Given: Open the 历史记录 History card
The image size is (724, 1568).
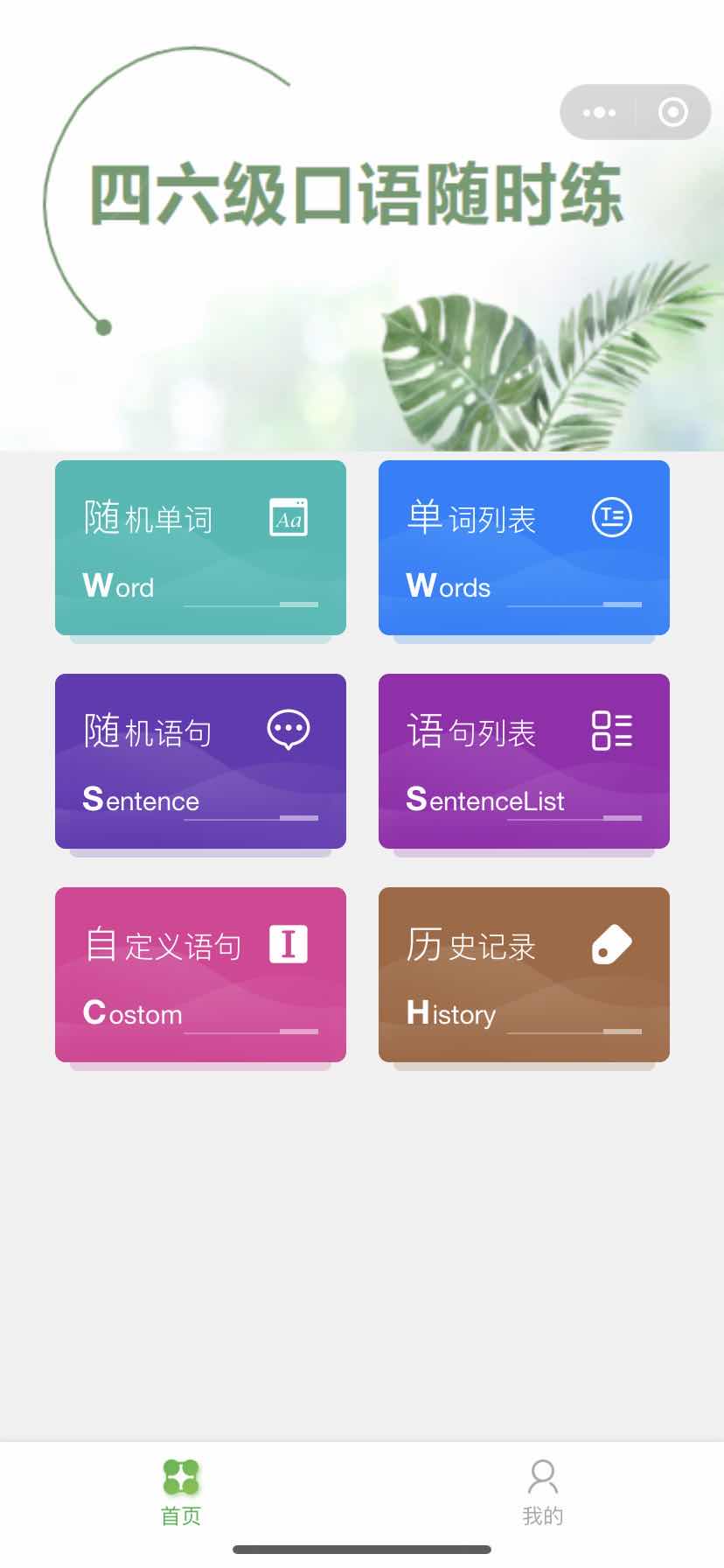Looking at the screenshot, I should click(x=524, y=975).
